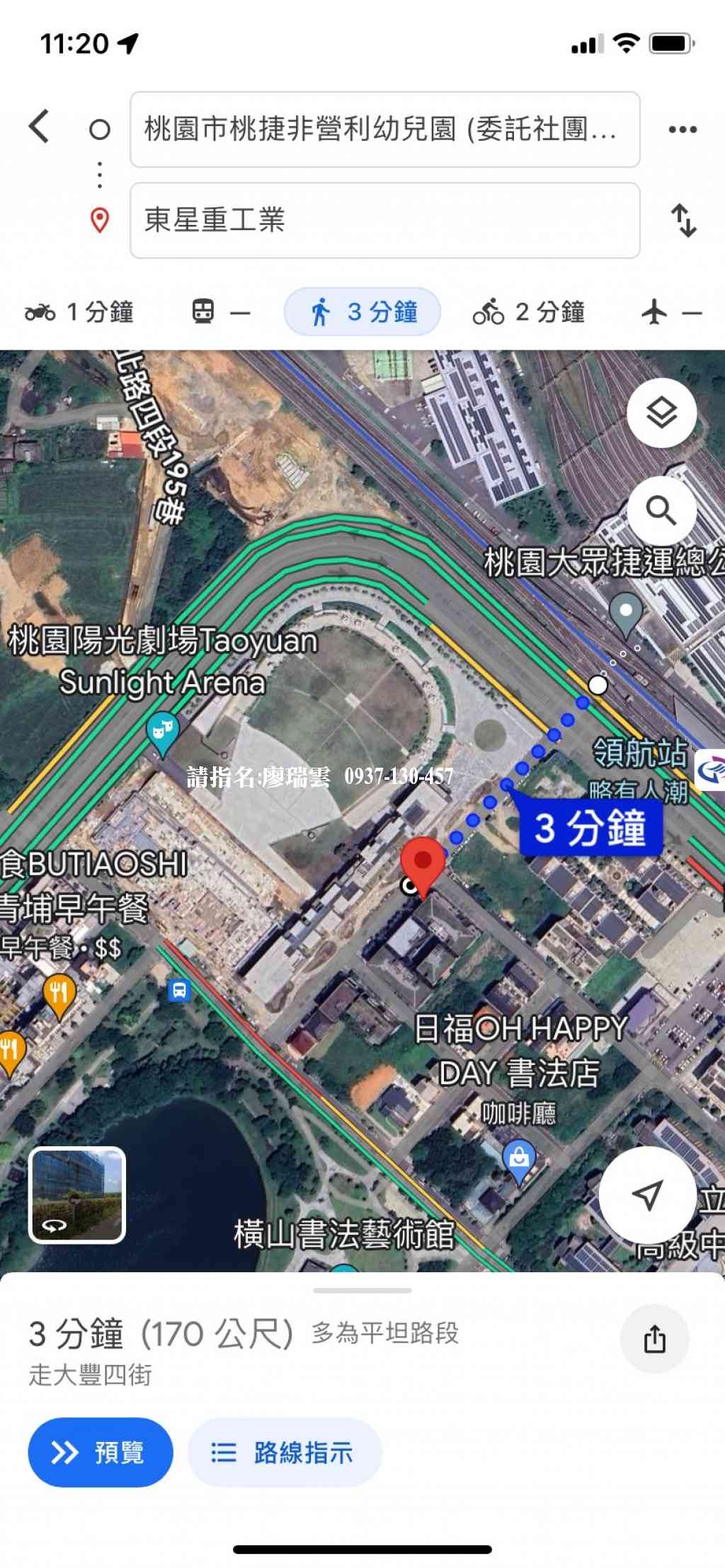725x1568 pixels.
Task: Swap origin and destination
Action: [683, 220]
